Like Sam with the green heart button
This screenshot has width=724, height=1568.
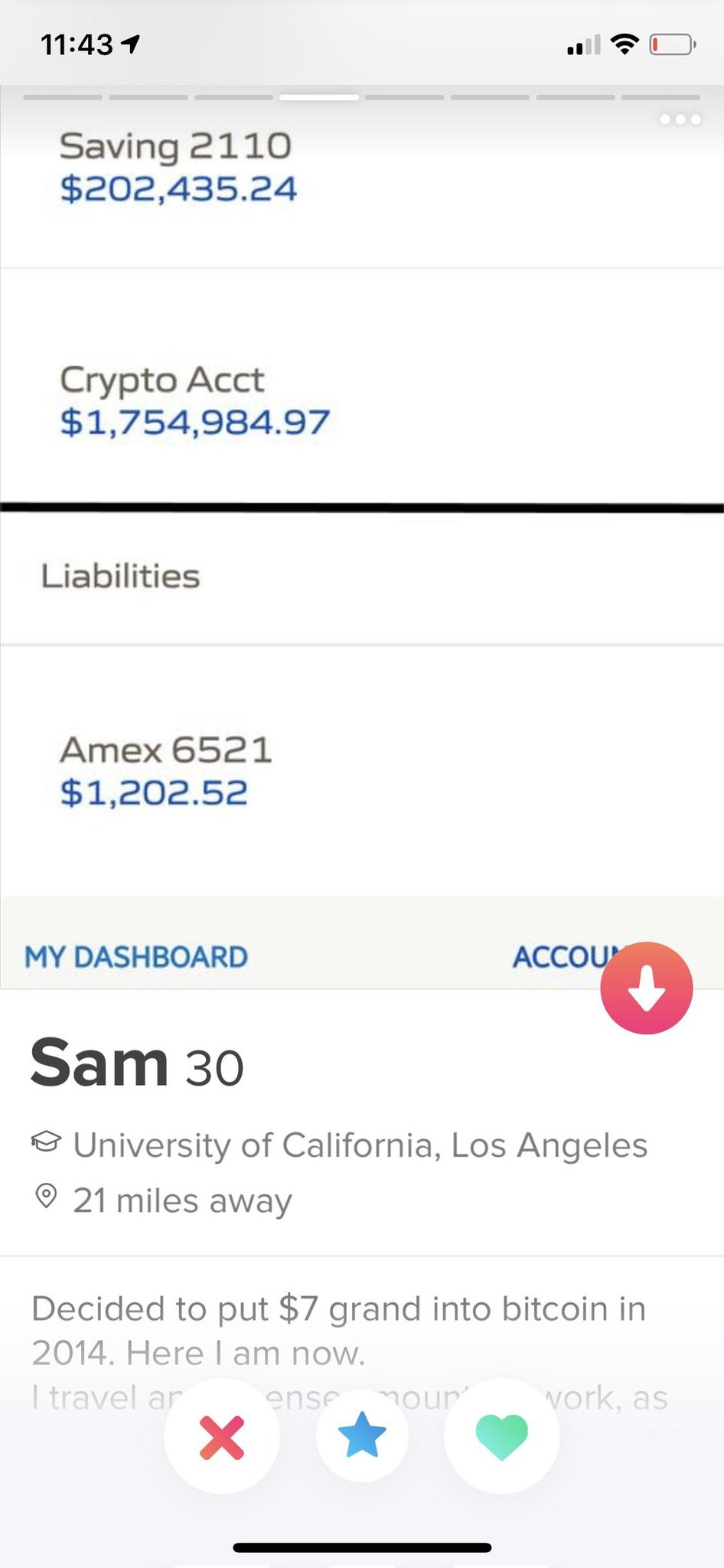click(502, 1437)
